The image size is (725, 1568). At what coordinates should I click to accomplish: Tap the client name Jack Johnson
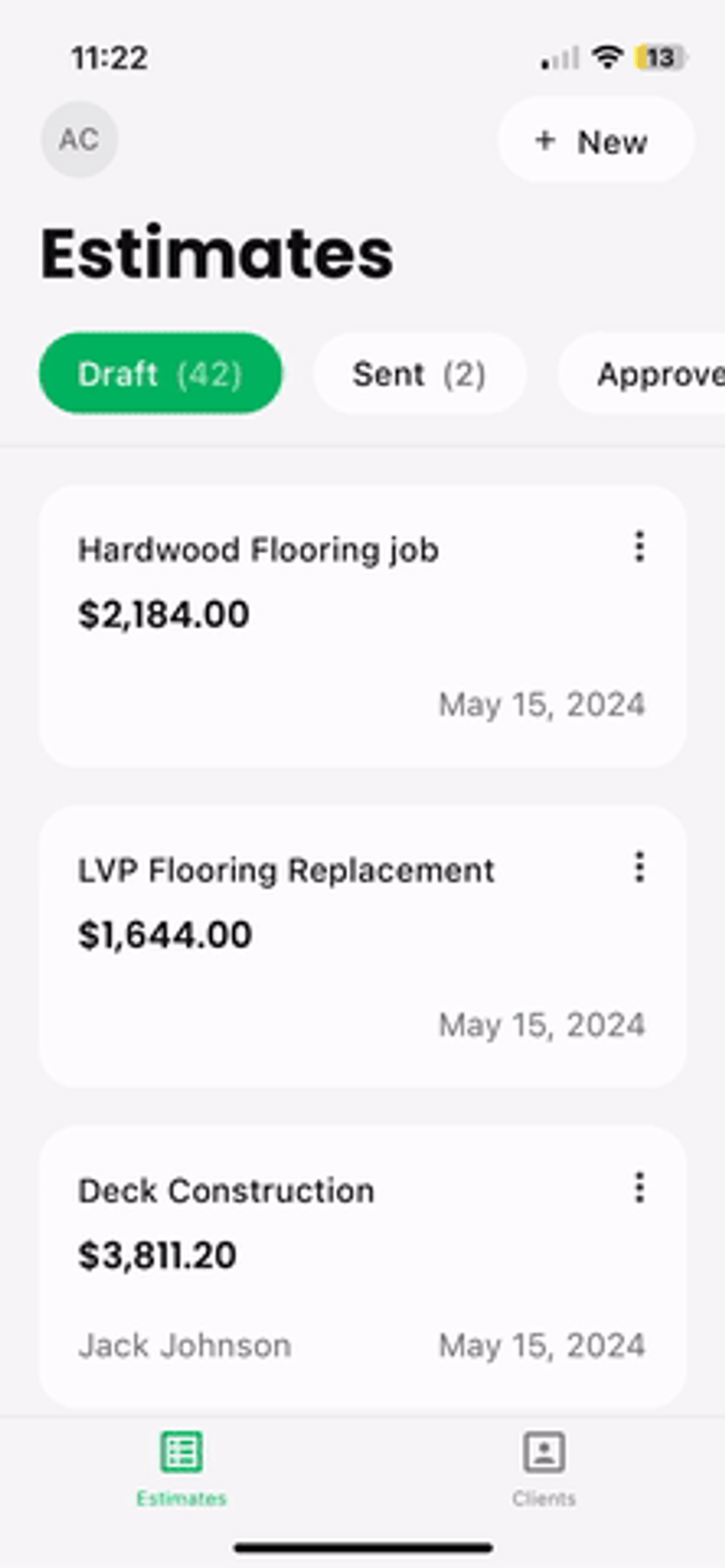click(185, 1344)
